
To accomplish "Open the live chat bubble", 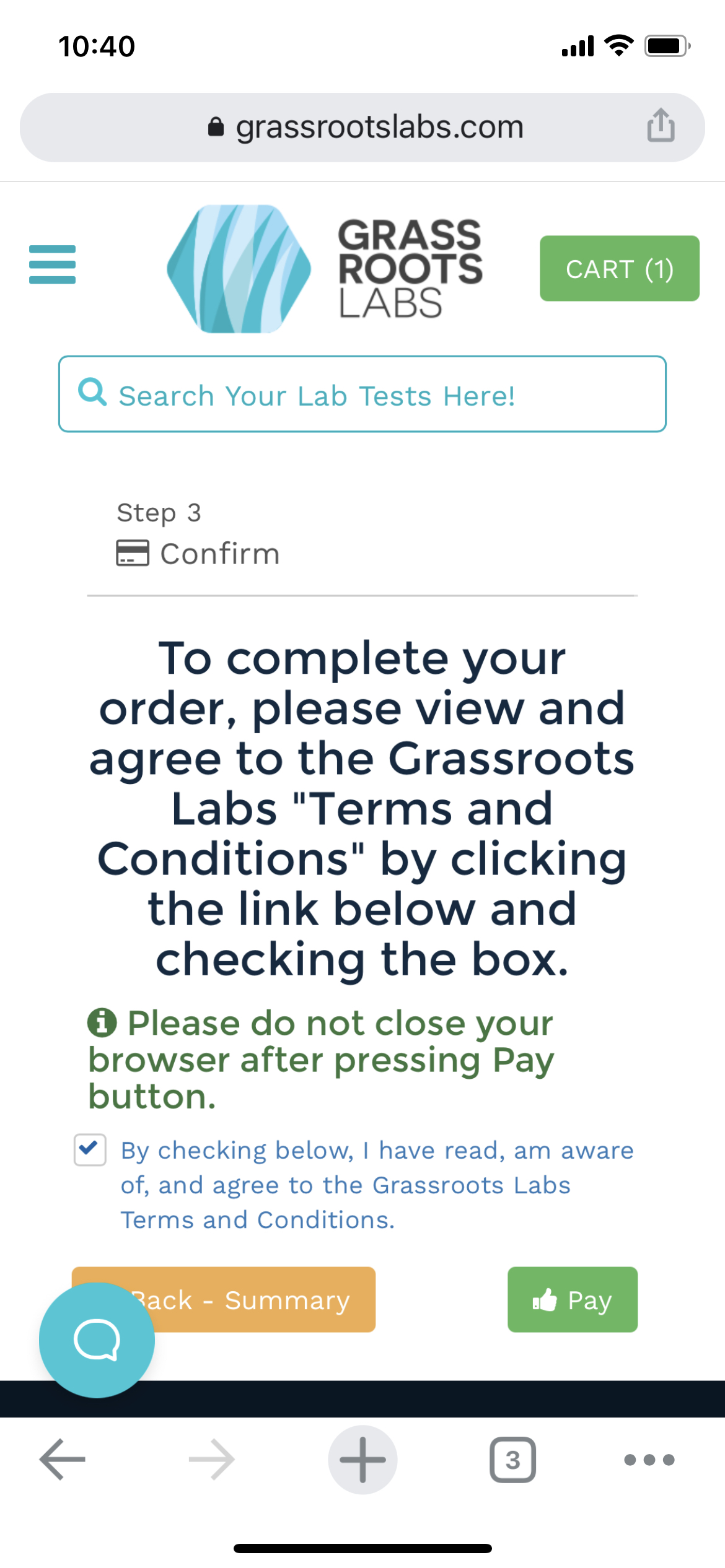I will coord(97,1340).
